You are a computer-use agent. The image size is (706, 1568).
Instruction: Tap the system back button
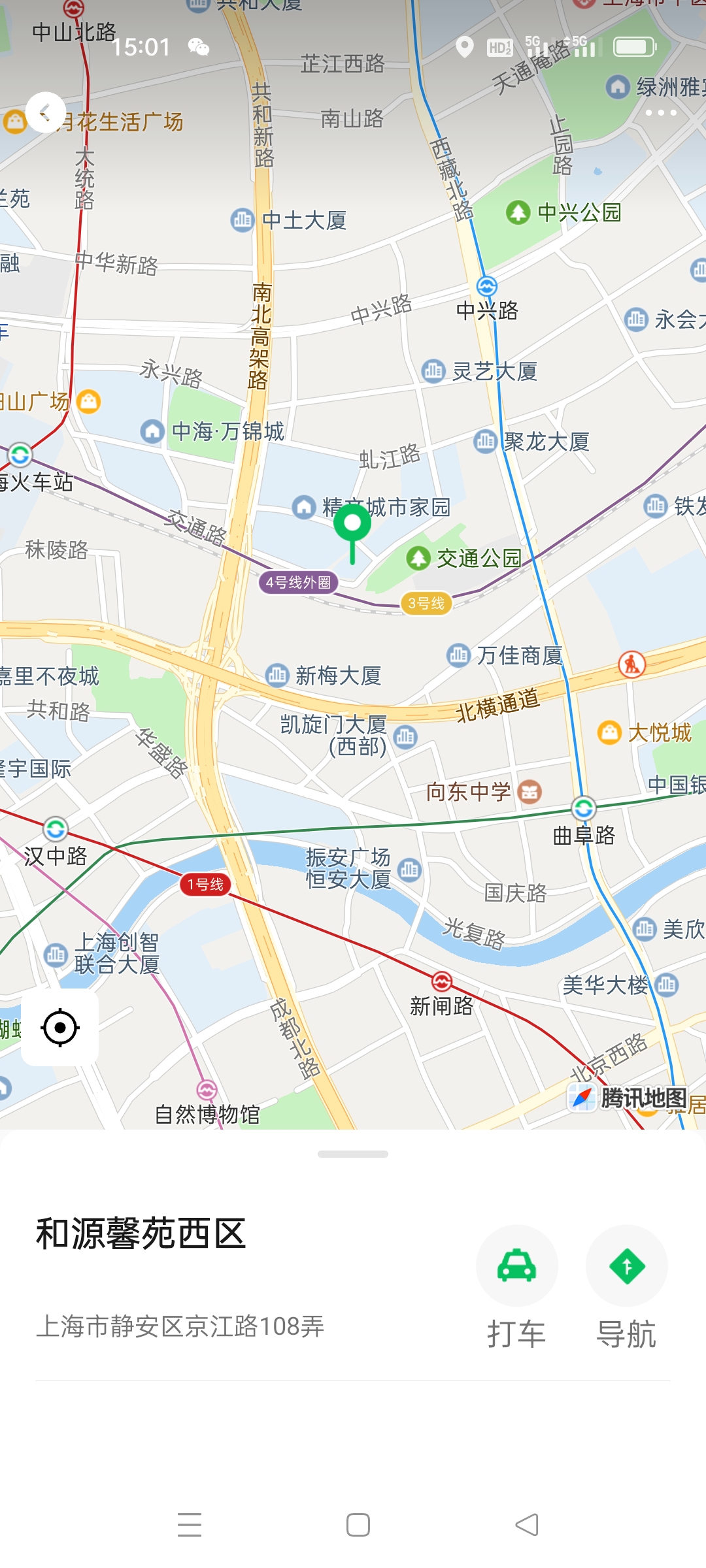click(x=527, y=1525)
